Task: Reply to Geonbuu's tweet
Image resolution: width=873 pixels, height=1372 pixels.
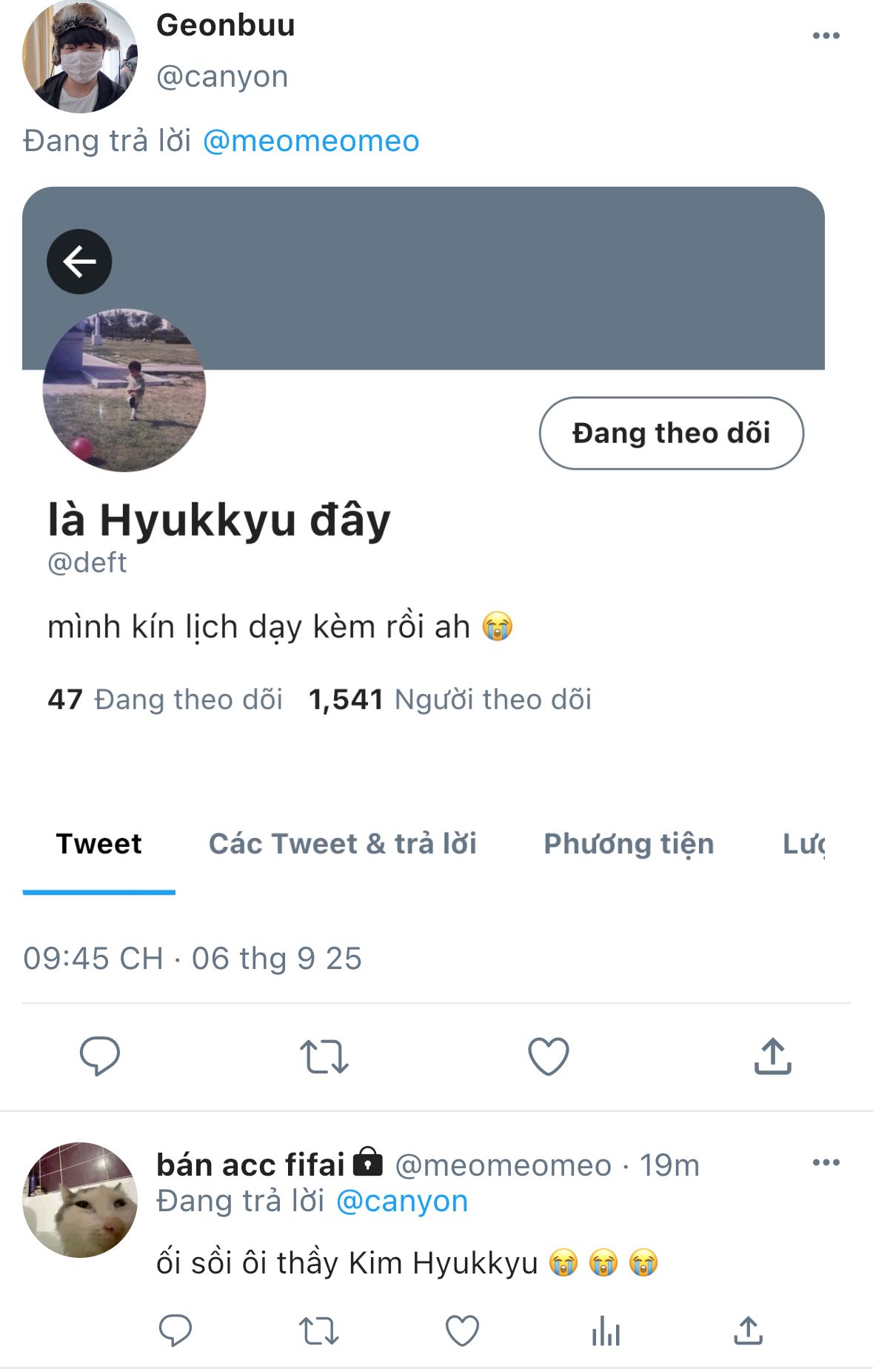Action: 100,1056
